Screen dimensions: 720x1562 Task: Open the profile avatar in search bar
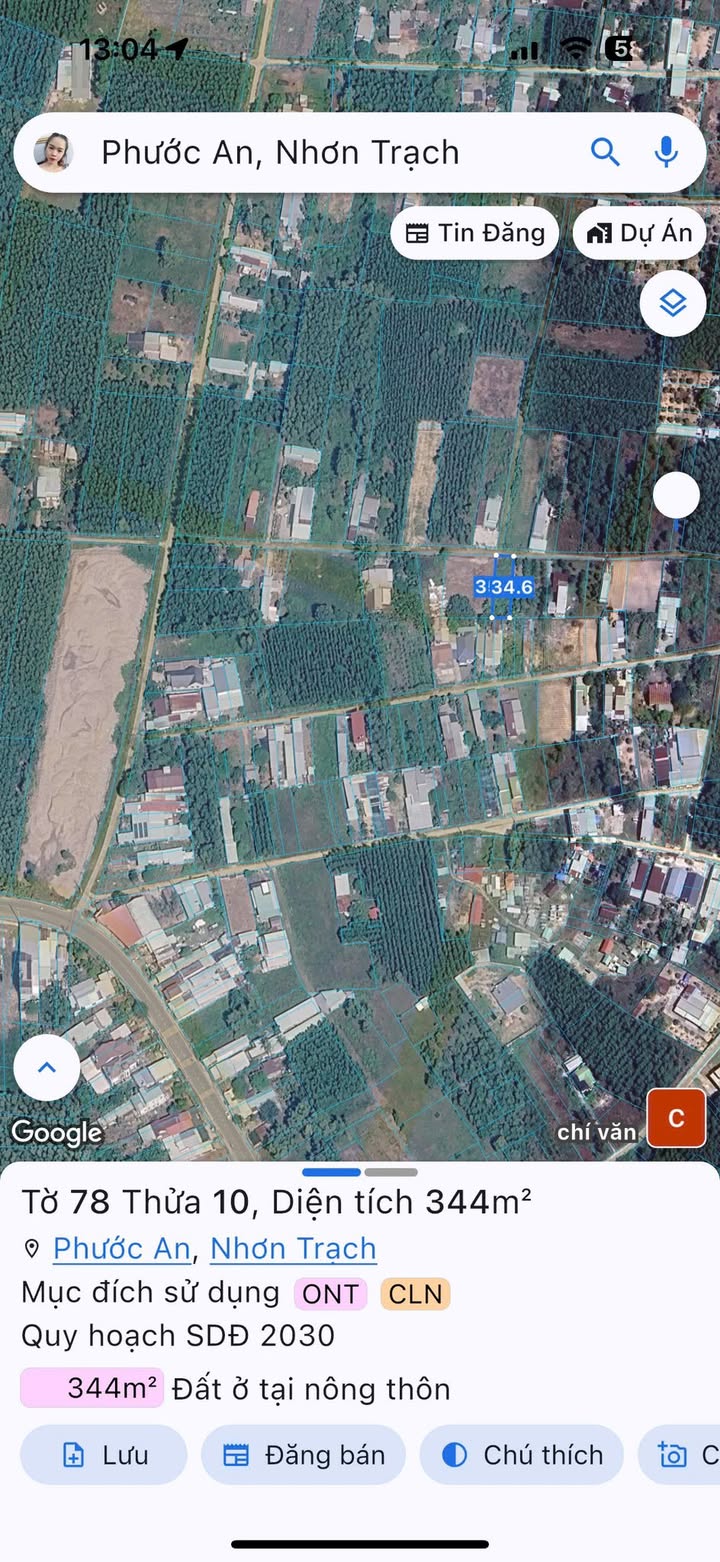(53, 152)
